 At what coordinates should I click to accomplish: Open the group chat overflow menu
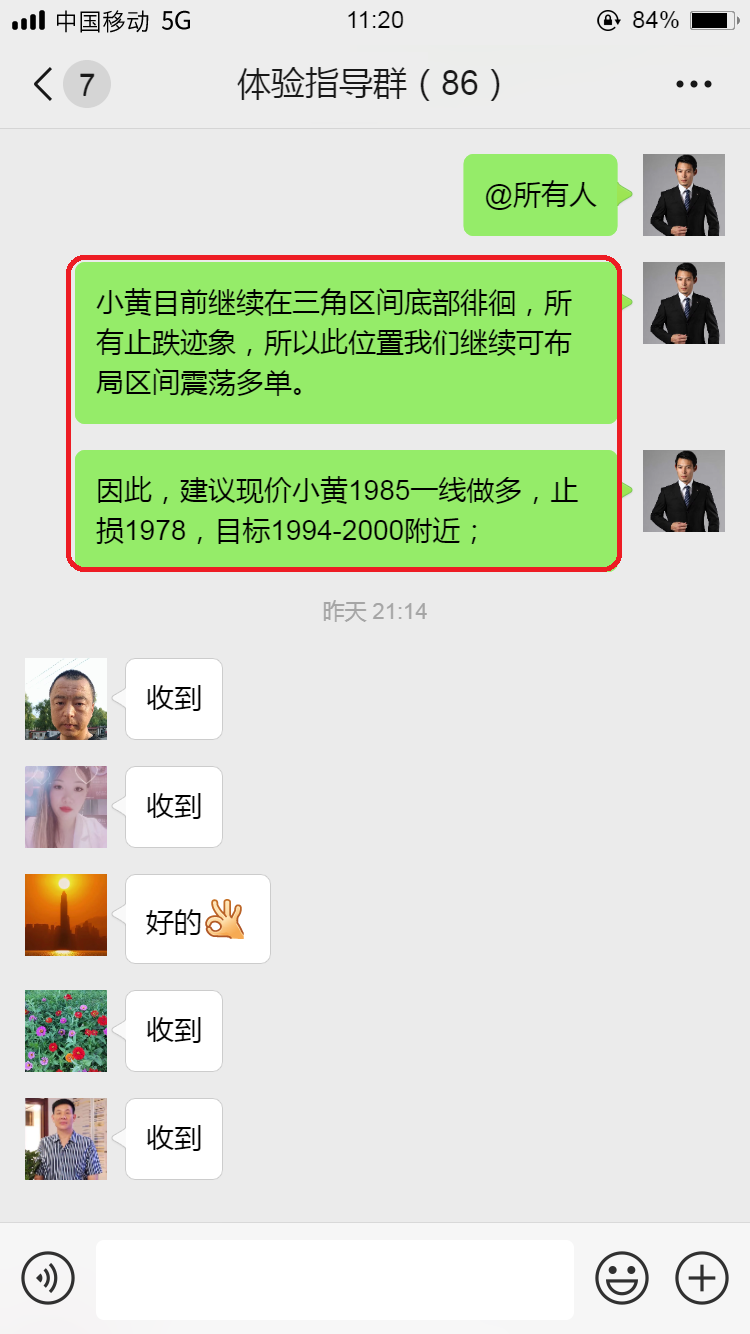(x=693, y=84)
